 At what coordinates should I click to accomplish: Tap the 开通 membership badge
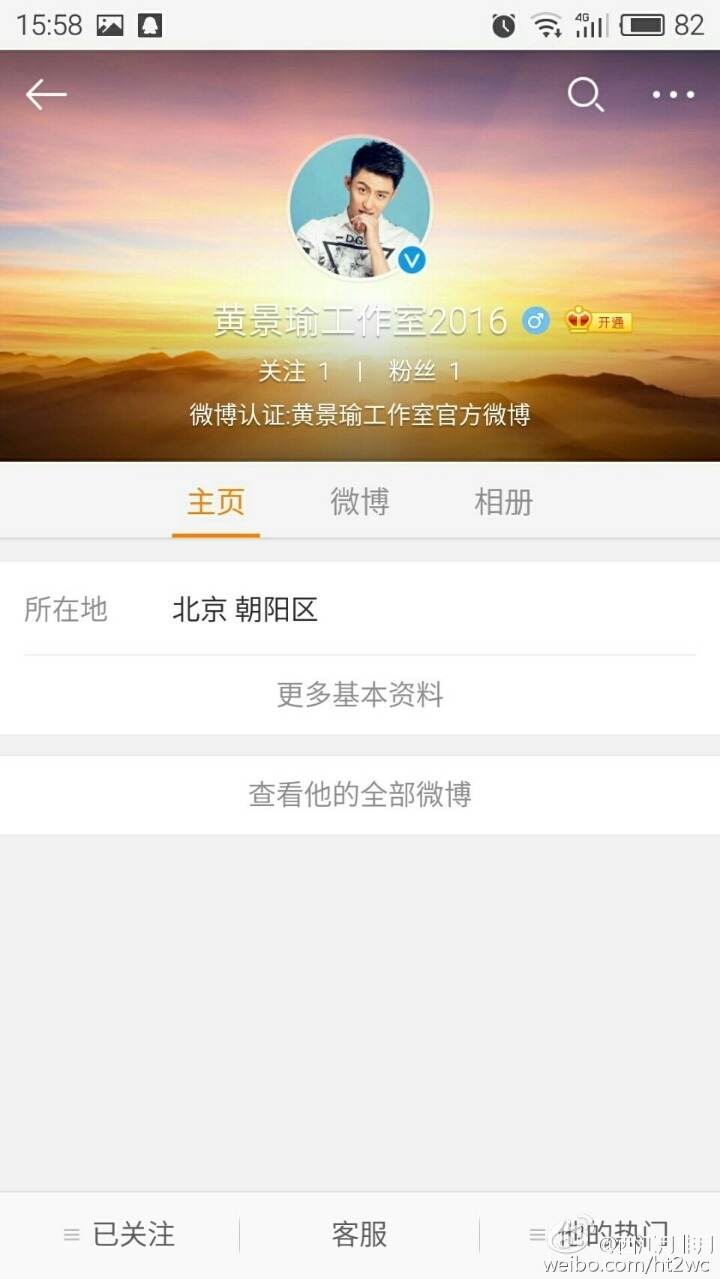click(x=599, y=321)
